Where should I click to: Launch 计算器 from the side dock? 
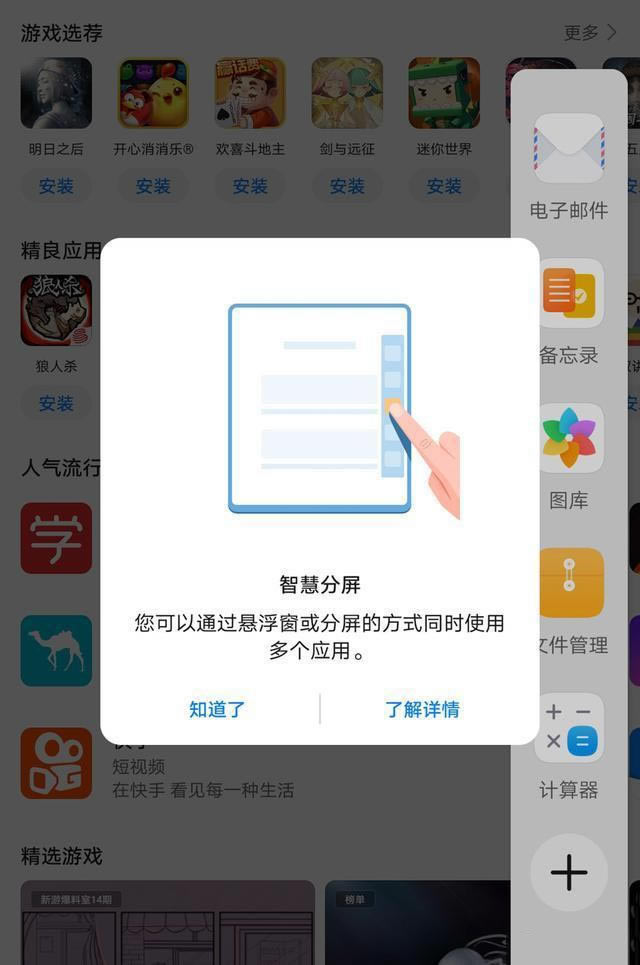(568, 727)
